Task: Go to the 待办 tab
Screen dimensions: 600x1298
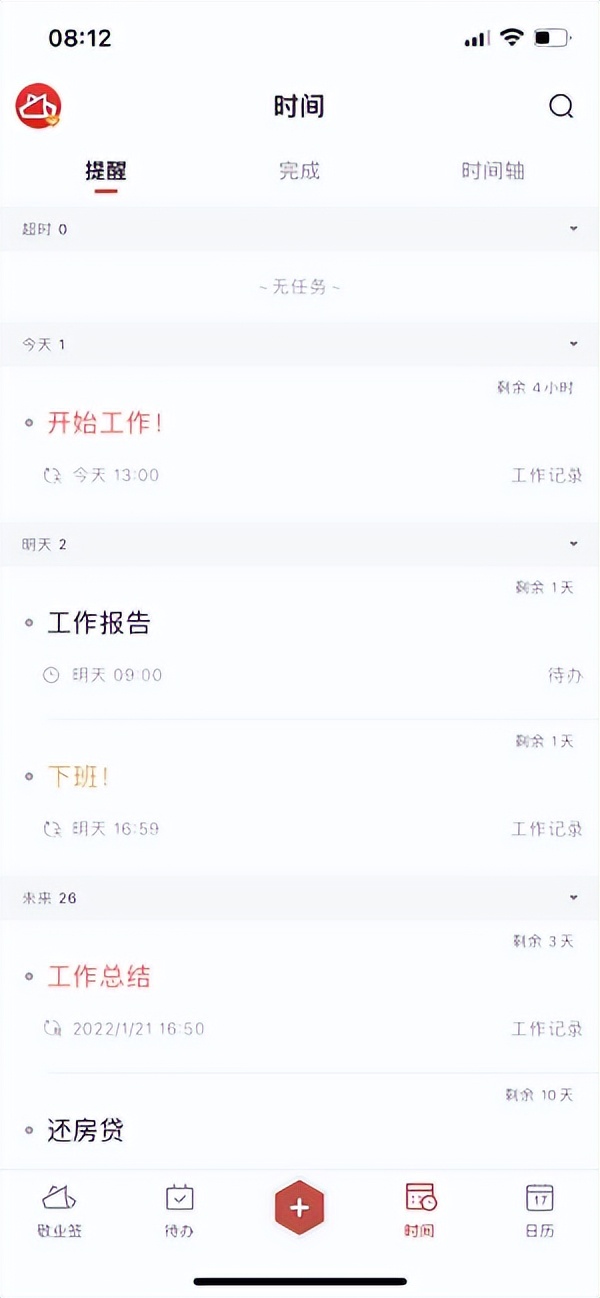Action: click(179, 1210)
